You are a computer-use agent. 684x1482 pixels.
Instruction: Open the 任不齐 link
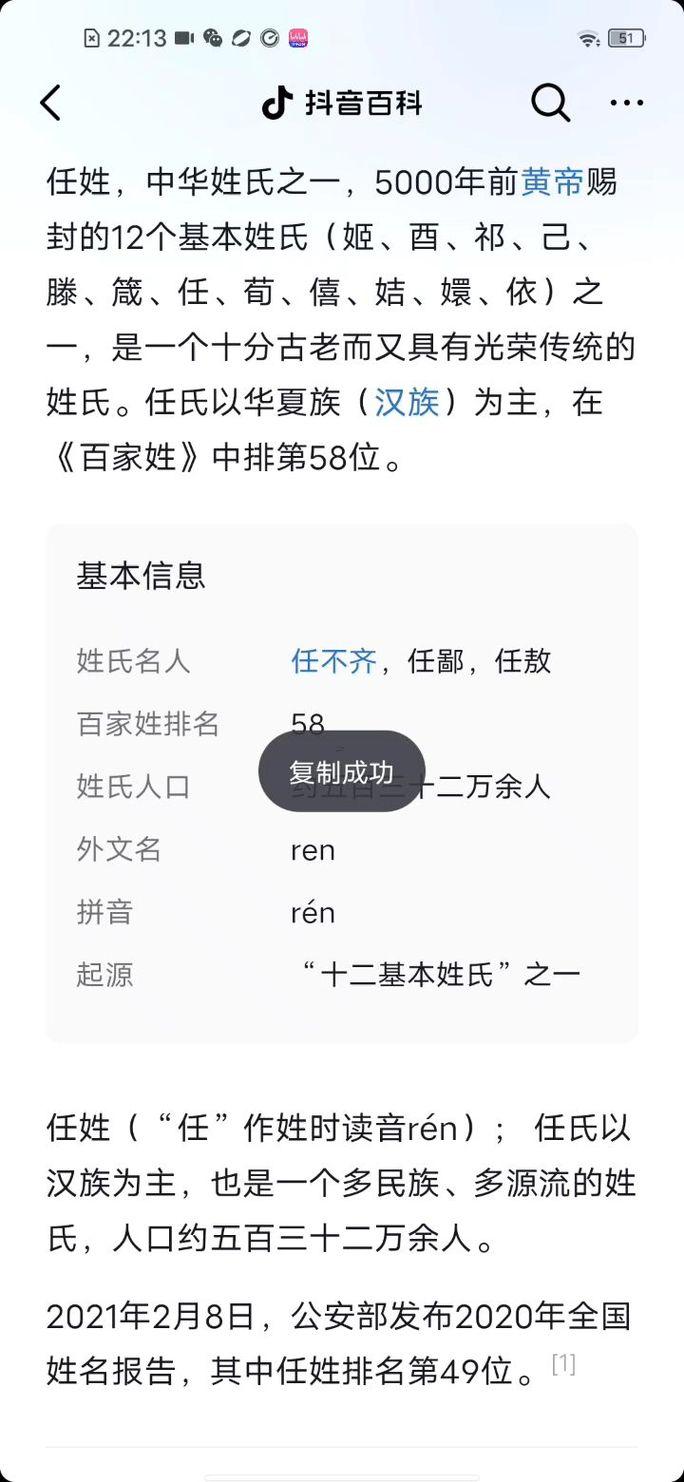334,661
